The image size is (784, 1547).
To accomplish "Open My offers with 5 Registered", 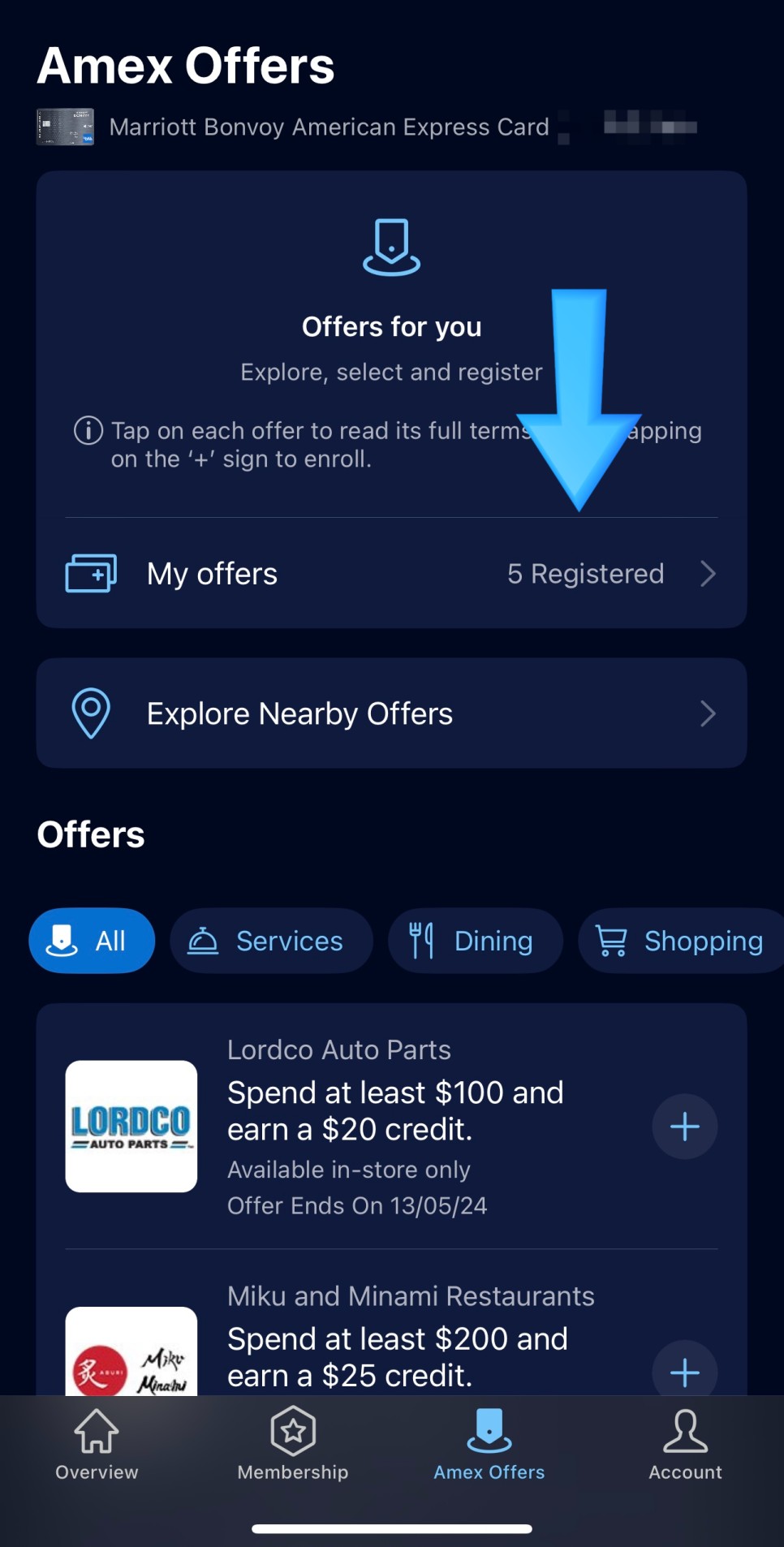I will coord(391,574).
